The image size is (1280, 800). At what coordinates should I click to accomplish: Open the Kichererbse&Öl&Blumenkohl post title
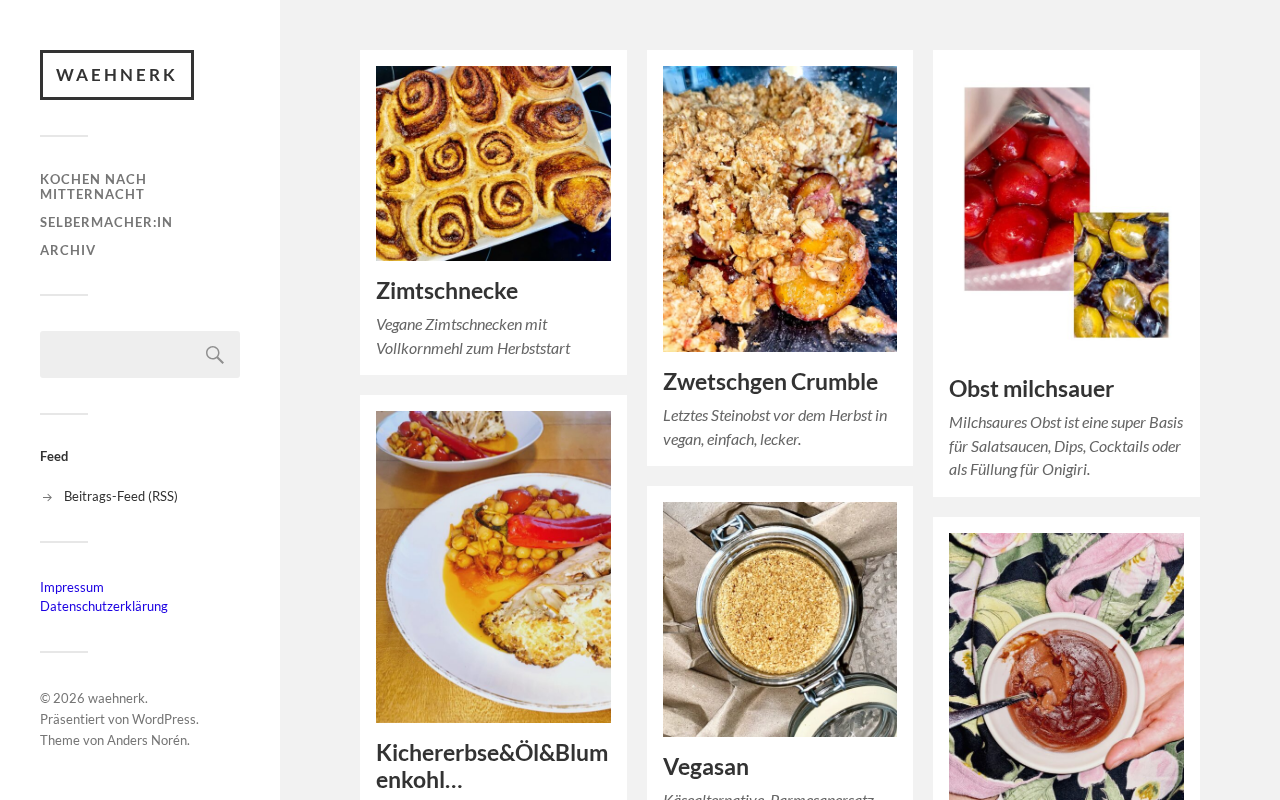click(492, 766)
